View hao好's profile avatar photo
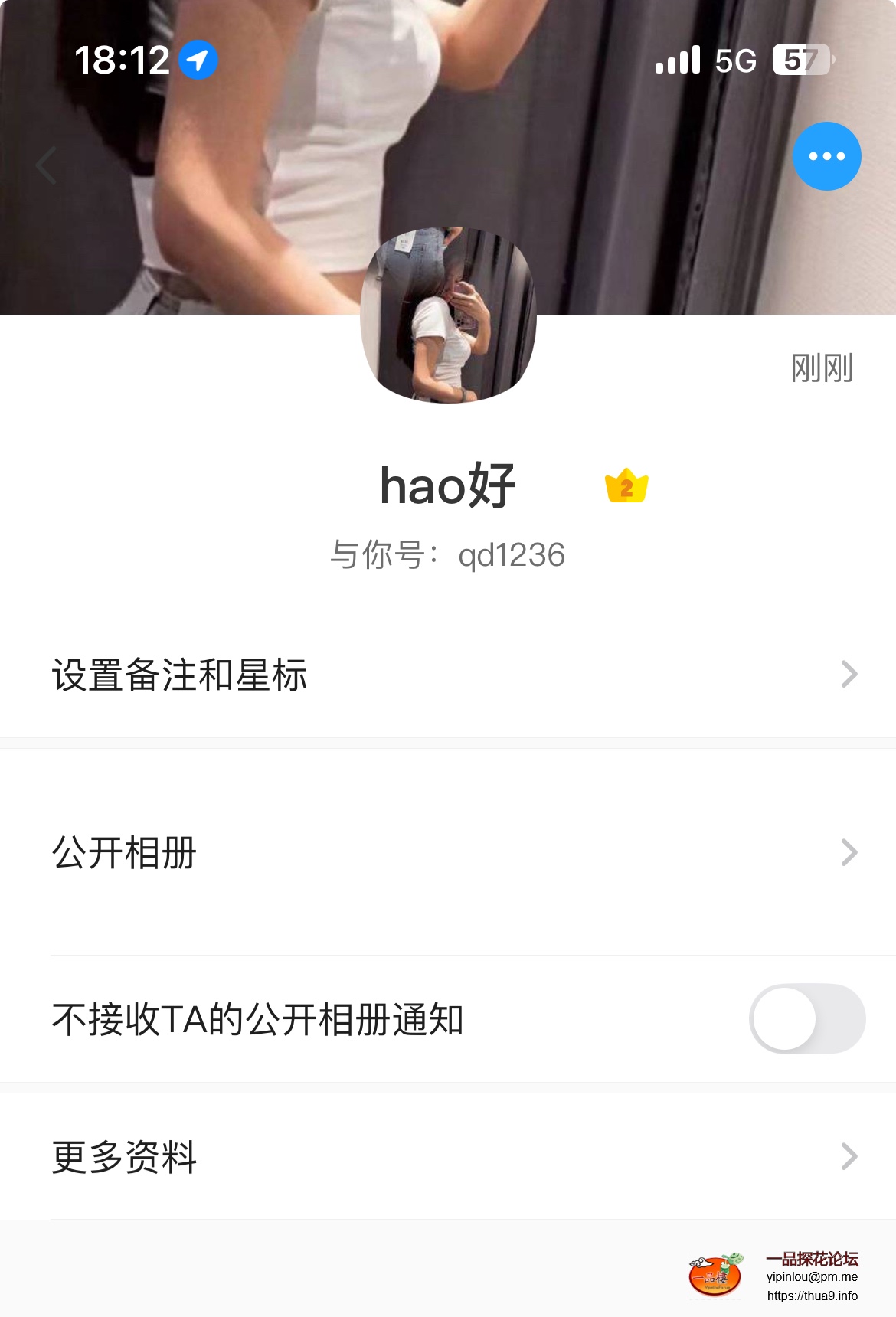 click(448, 315)
